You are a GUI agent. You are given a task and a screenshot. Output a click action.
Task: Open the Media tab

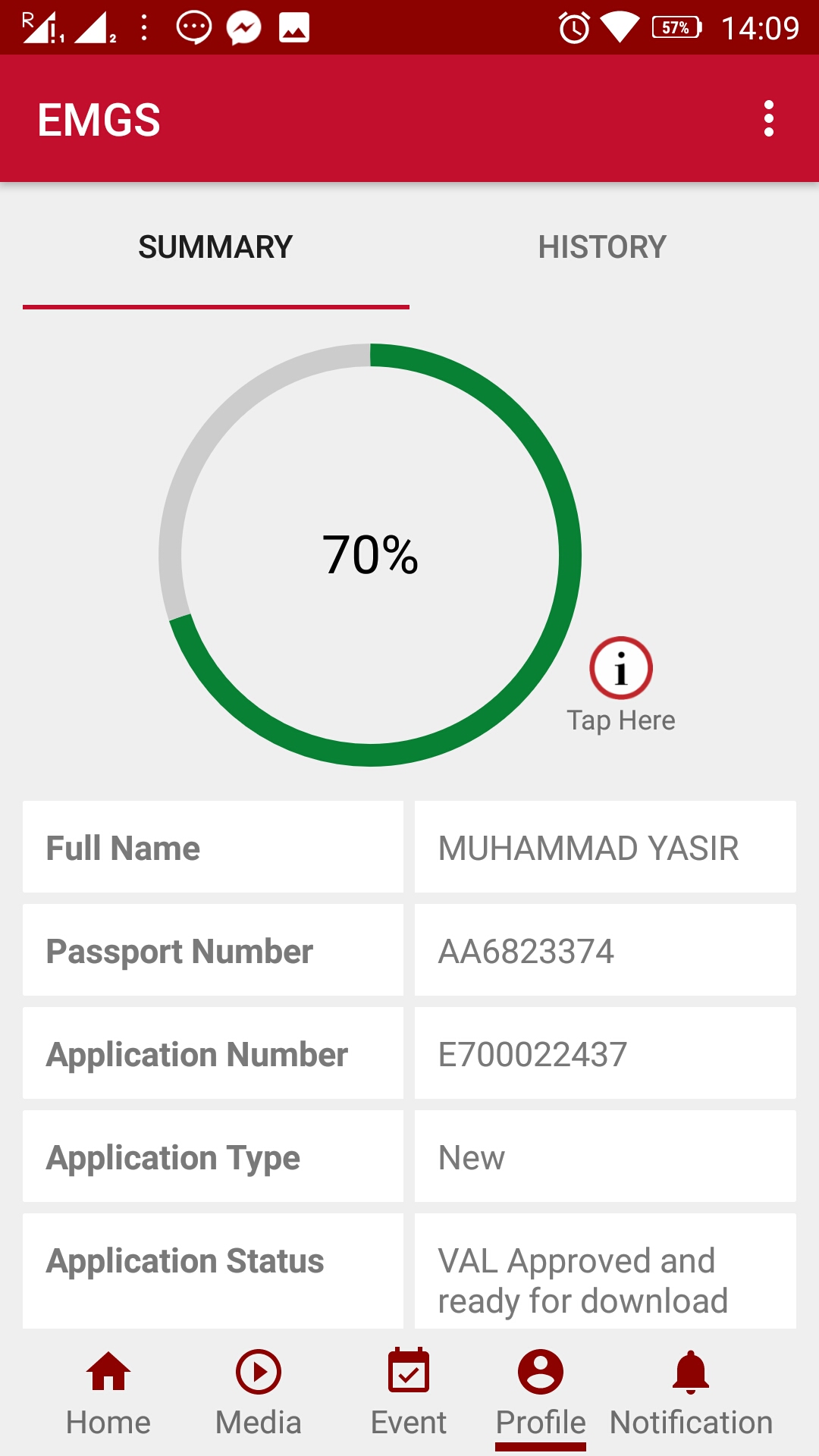pos(259,1392)
